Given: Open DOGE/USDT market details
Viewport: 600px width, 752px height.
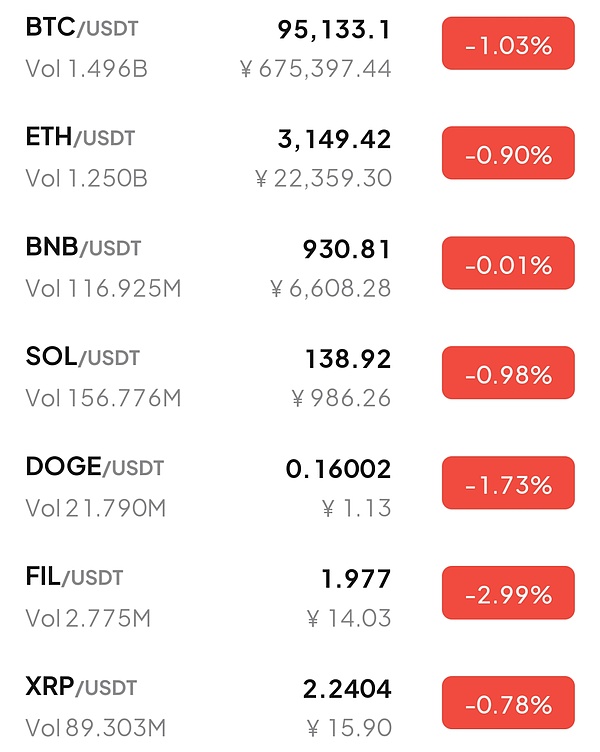Looking at the screenshot, I should tap(94, 468).
